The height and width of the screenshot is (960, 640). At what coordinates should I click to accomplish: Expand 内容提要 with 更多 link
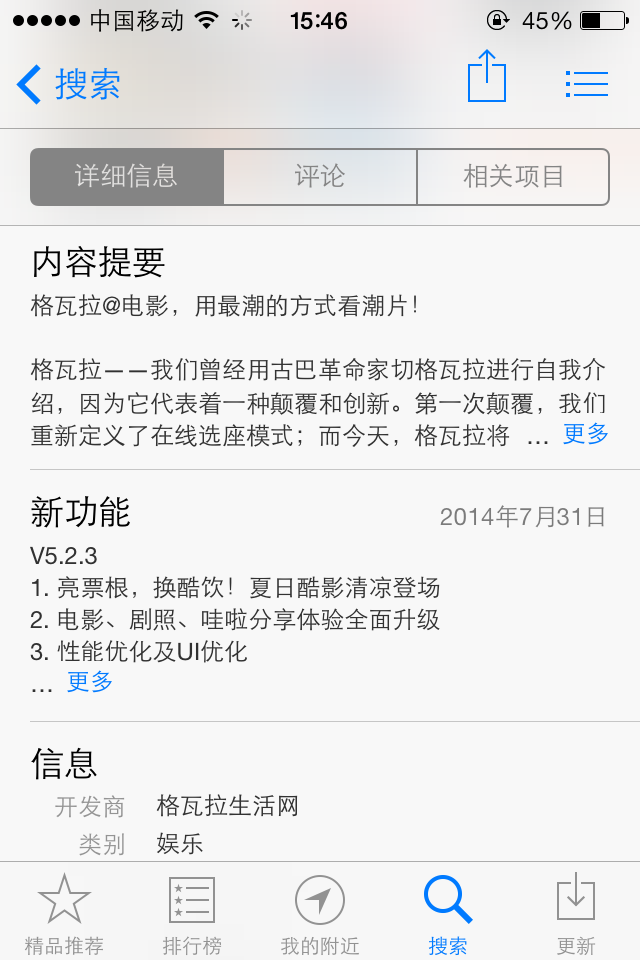[x=585, y=434]
